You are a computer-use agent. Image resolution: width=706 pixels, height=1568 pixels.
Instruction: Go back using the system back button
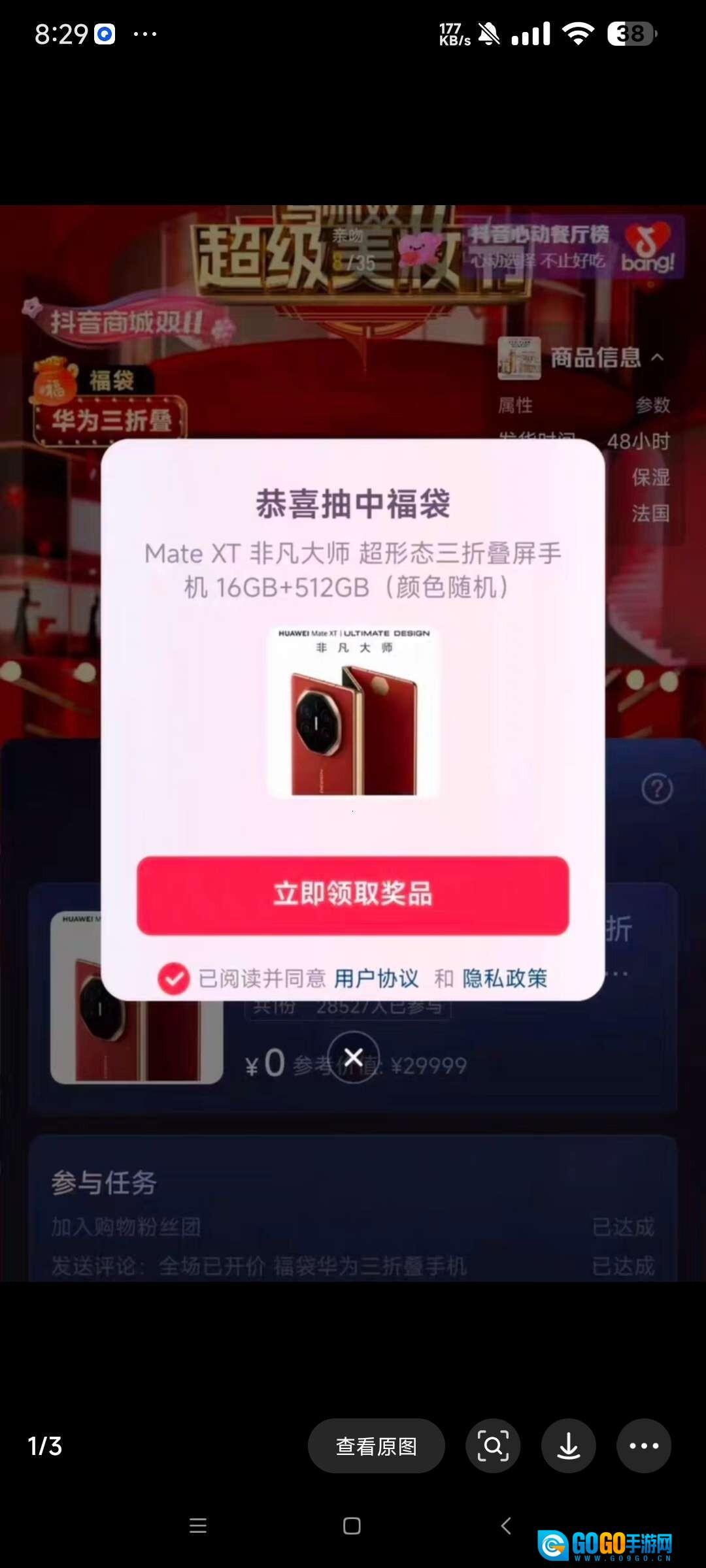coord(505,1526)
